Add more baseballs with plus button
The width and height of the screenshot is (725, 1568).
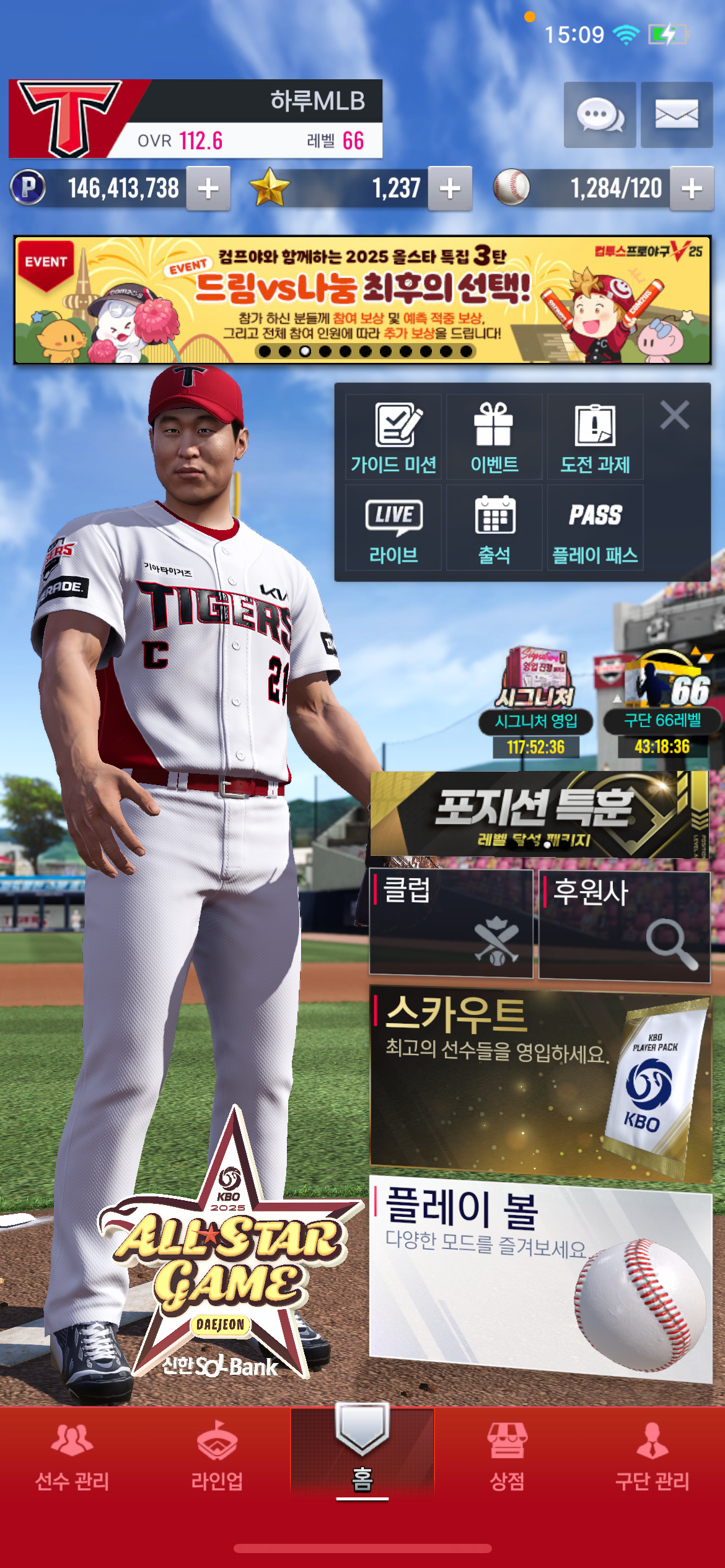coord(692,188)
